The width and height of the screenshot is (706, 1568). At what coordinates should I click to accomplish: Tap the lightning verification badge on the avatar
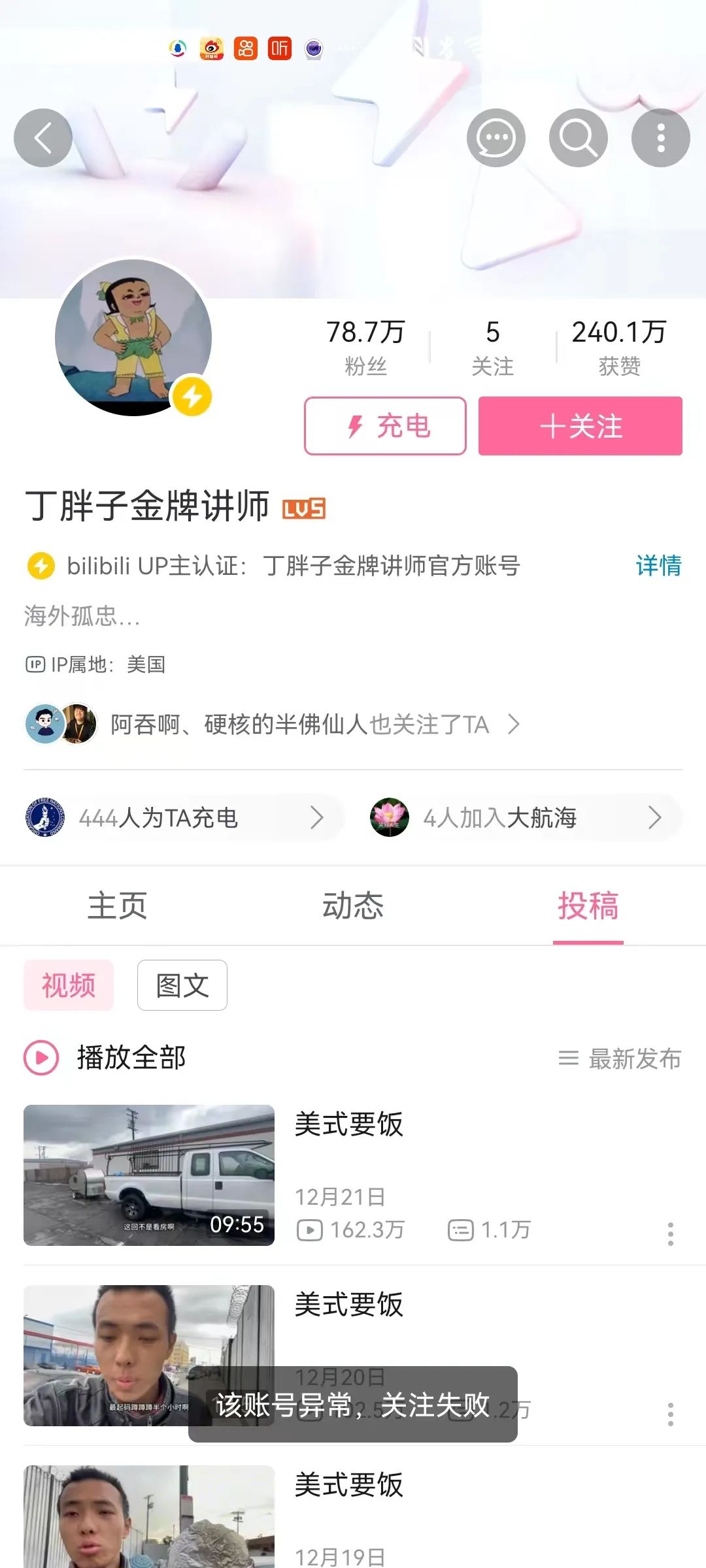coord(193,397)
